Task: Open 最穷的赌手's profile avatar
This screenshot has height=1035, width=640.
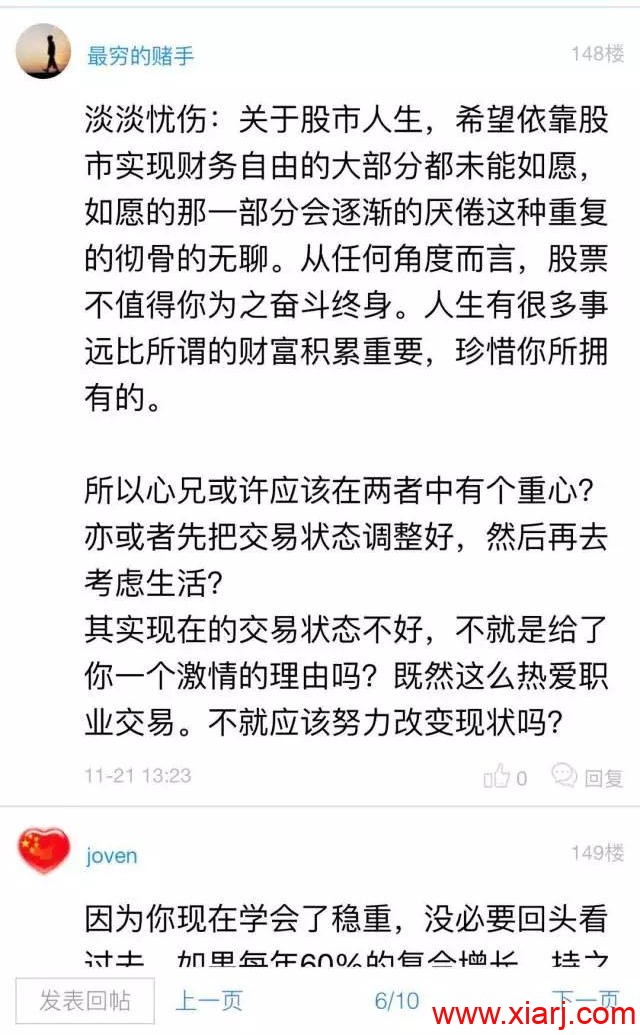Action: (43, 52)
